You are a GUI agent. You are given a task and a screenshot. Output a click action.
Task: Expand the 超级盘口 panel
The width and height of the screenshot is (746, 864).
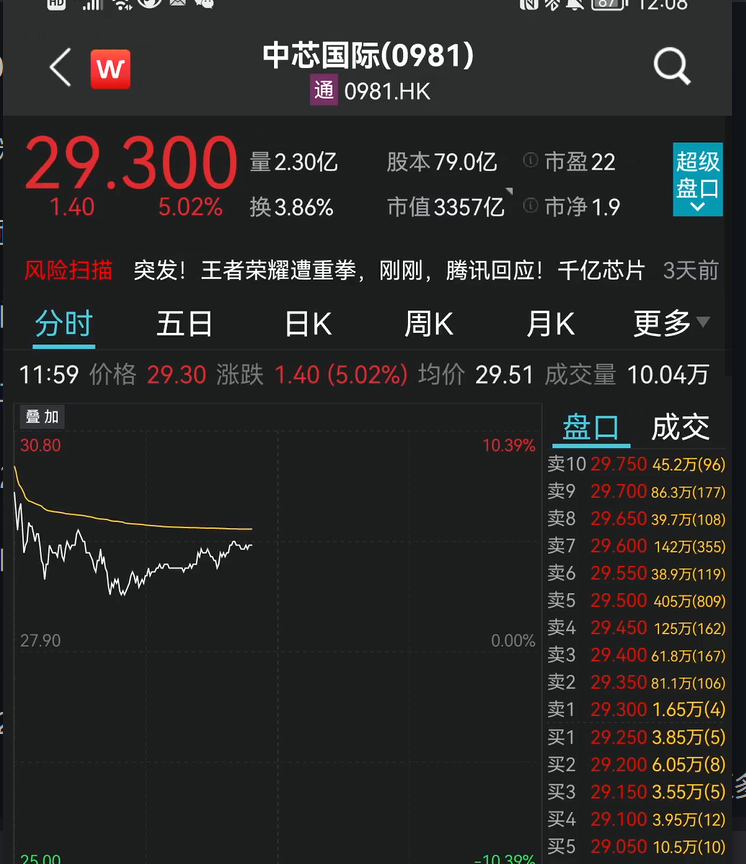[697, 181]
